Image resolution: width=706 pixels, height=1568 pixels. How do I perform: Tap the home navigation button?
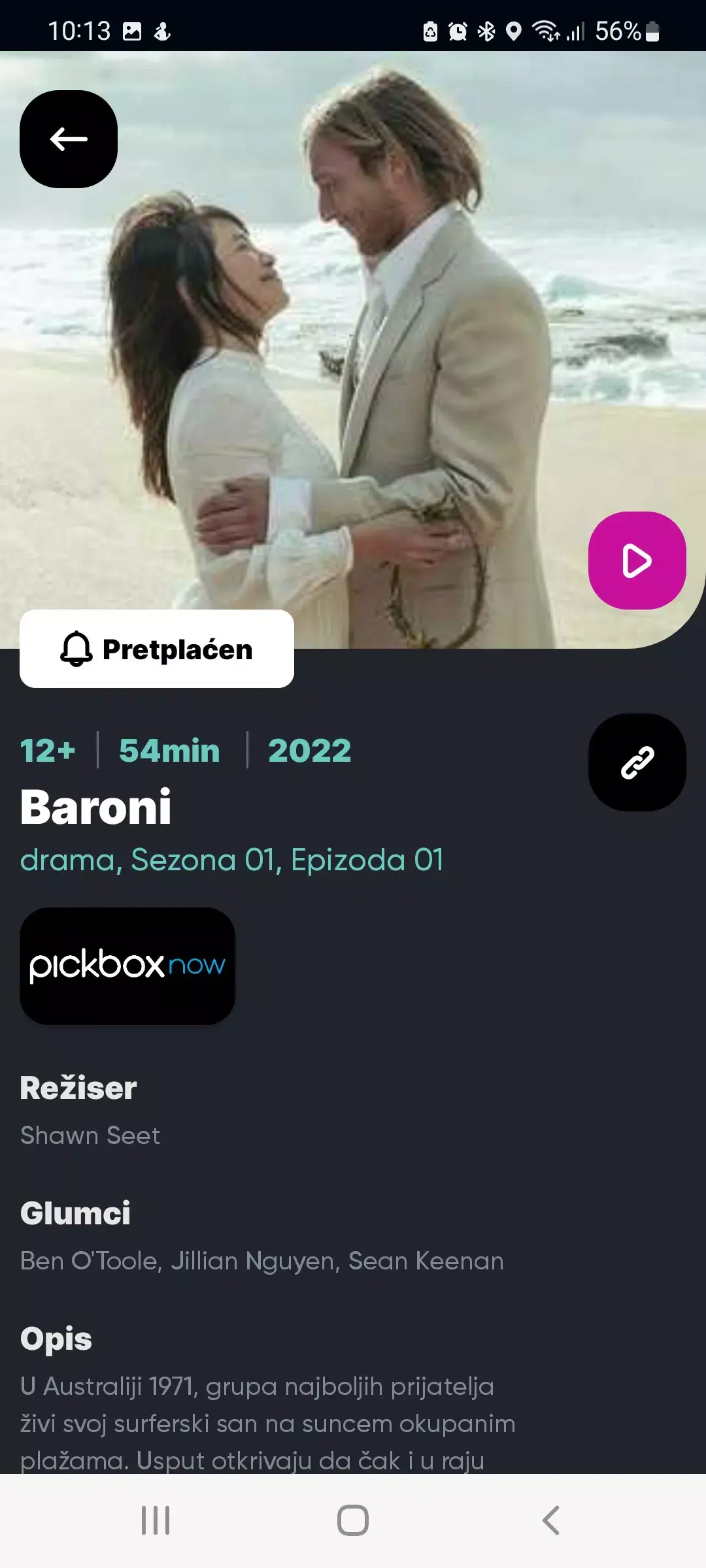pyautogui.click(x=352, y=1519)
